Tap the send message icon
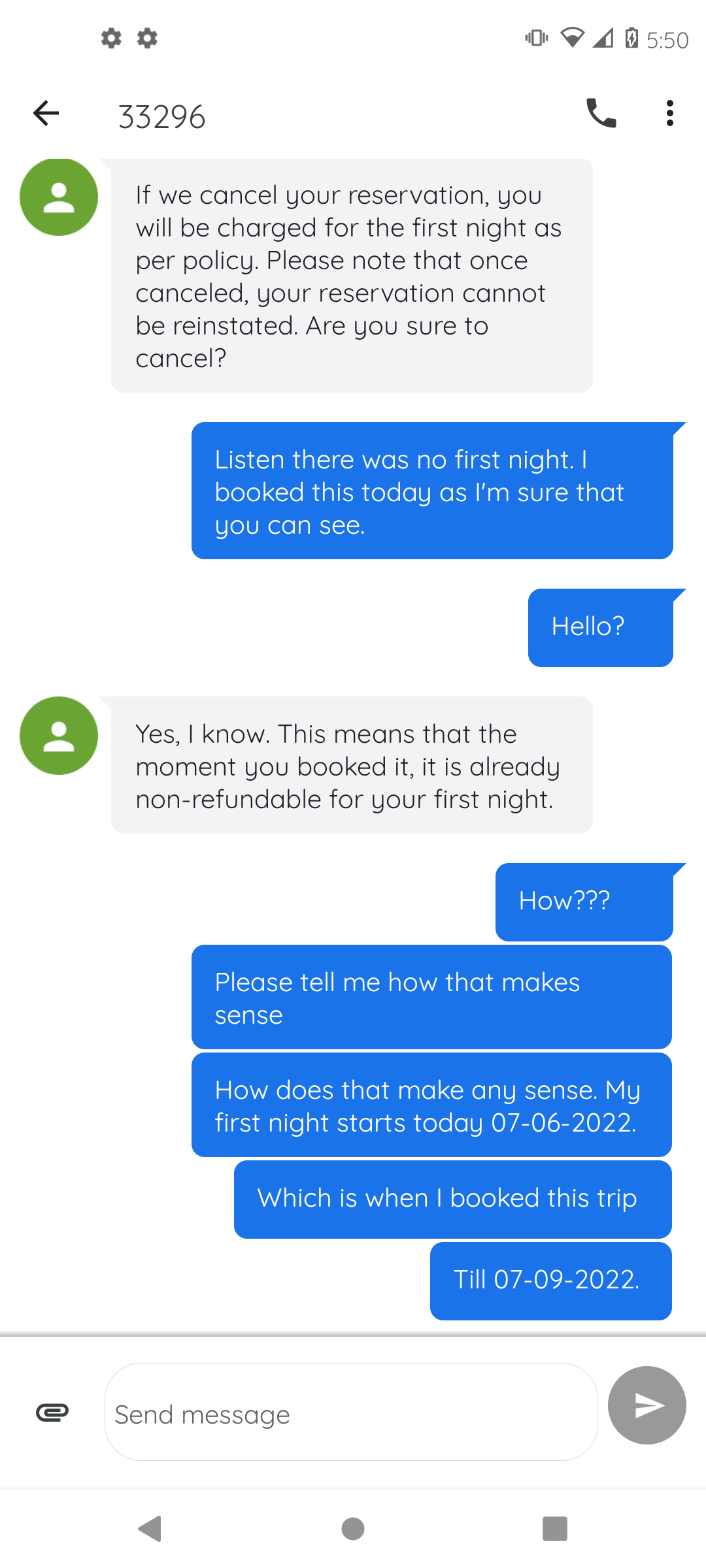 coord(647,1405)
